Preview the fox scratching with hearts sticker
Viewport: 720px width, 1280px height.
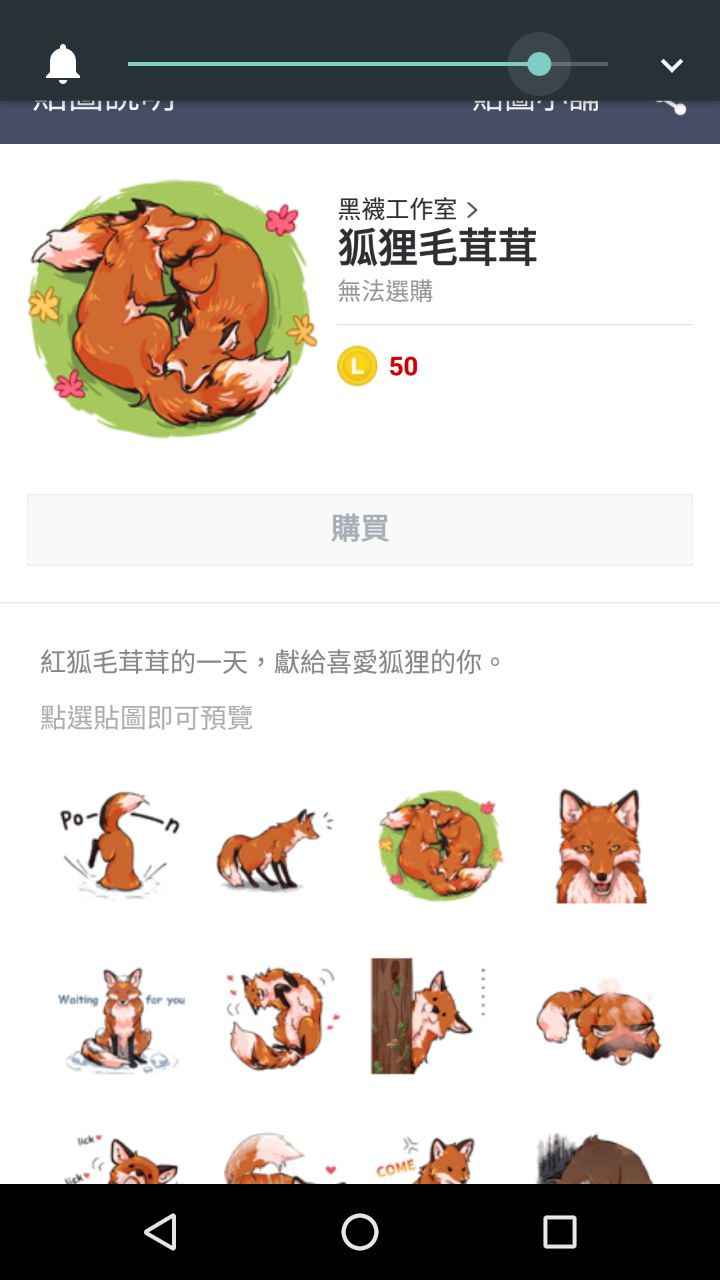point(278,1017)
